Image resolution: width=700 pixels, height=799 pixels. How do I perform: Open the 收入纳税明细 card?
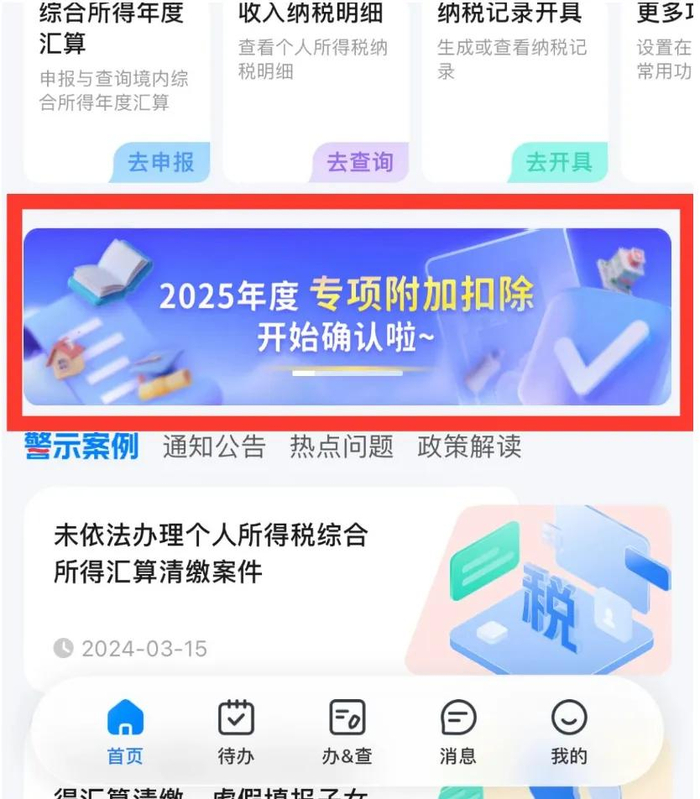(316, 91)
